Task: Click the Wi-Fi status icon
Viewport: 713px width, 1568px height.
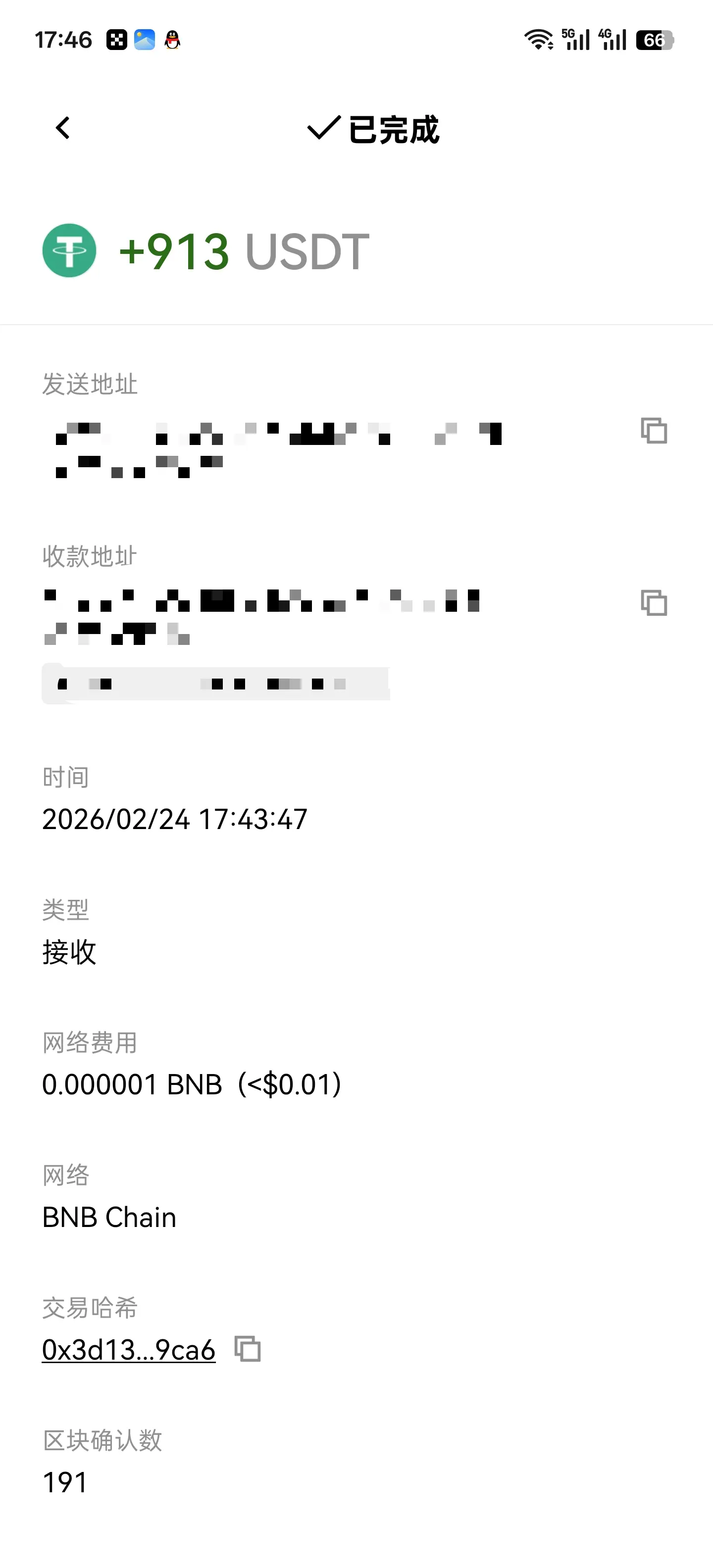Action: coord(538,40)
